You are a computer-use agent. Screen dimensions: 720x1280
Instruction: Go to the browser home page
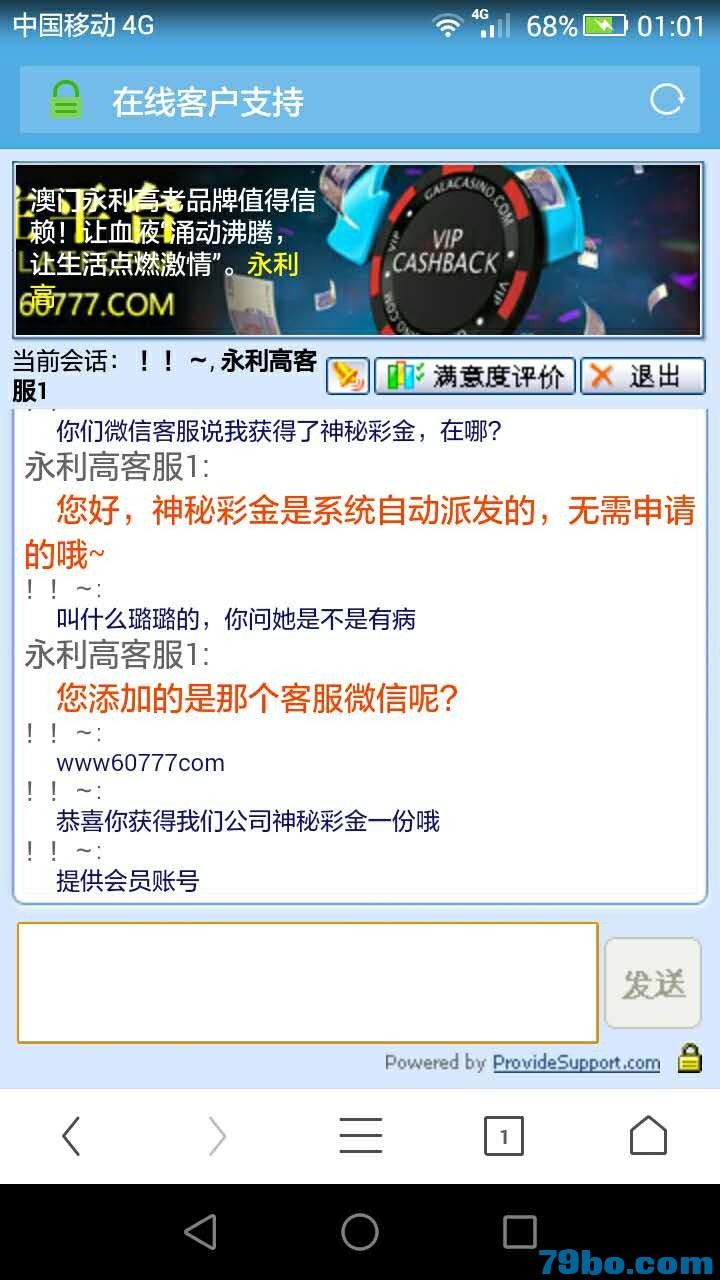pos(648,1136)
